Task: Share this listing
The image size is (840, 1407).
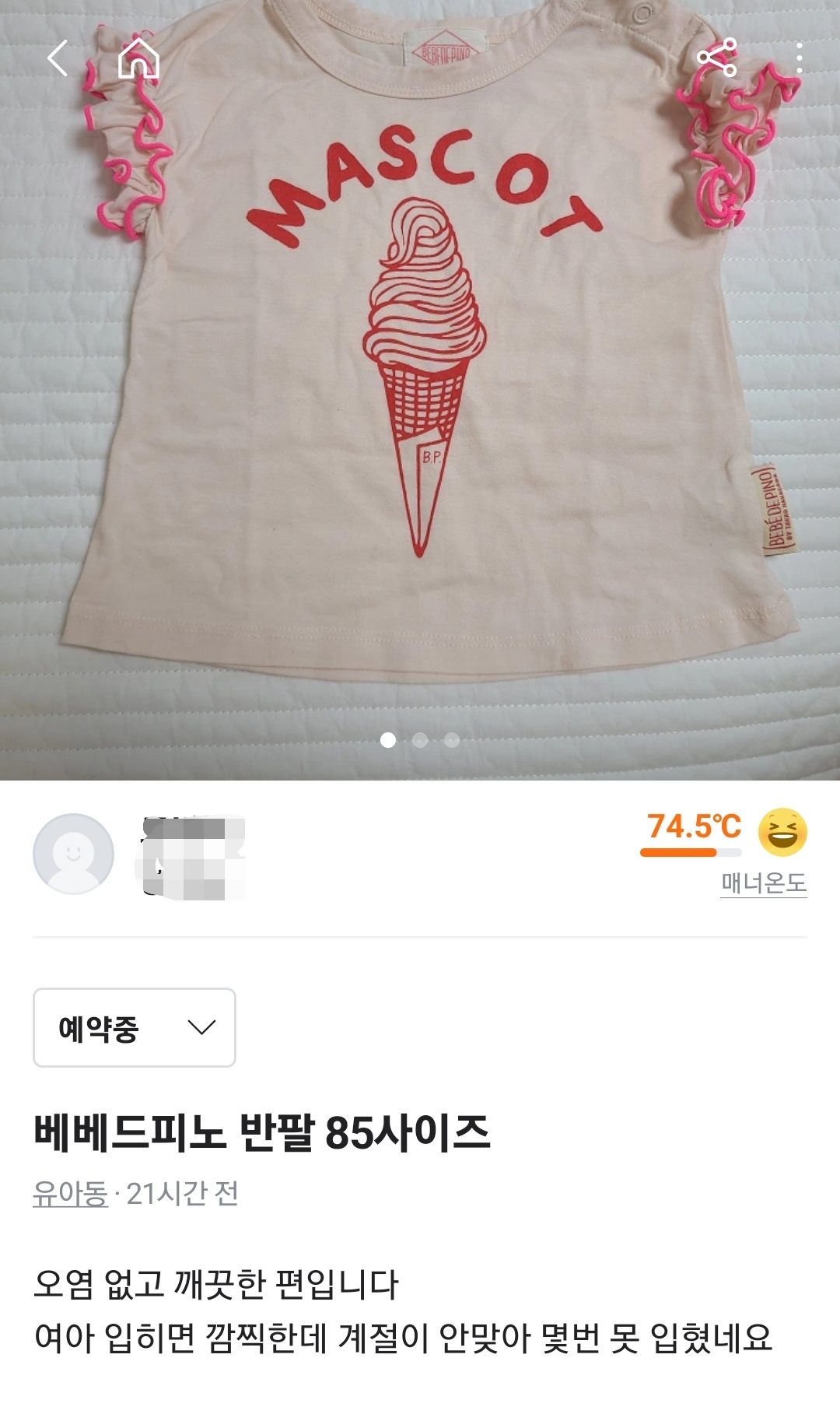Action: (x=716, y=58)
